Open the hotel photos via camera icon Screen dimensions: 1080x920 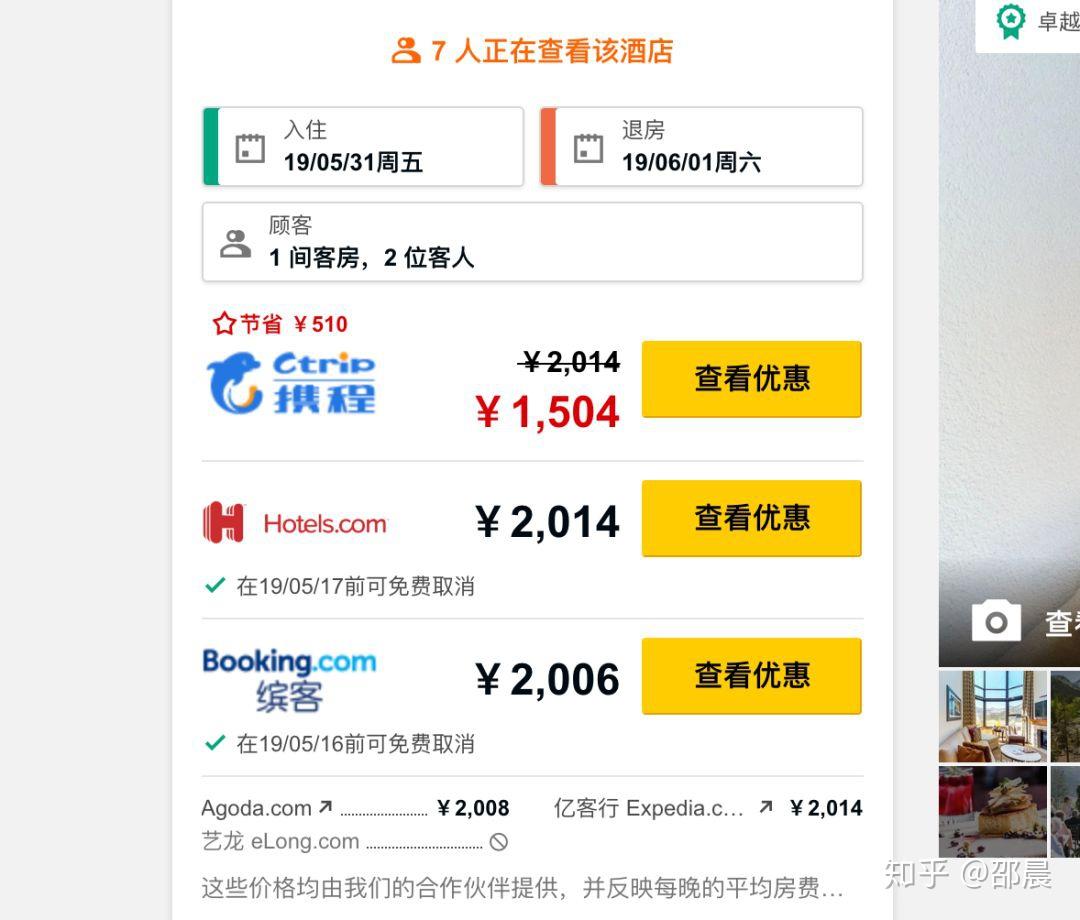click(x=997, y=622)
